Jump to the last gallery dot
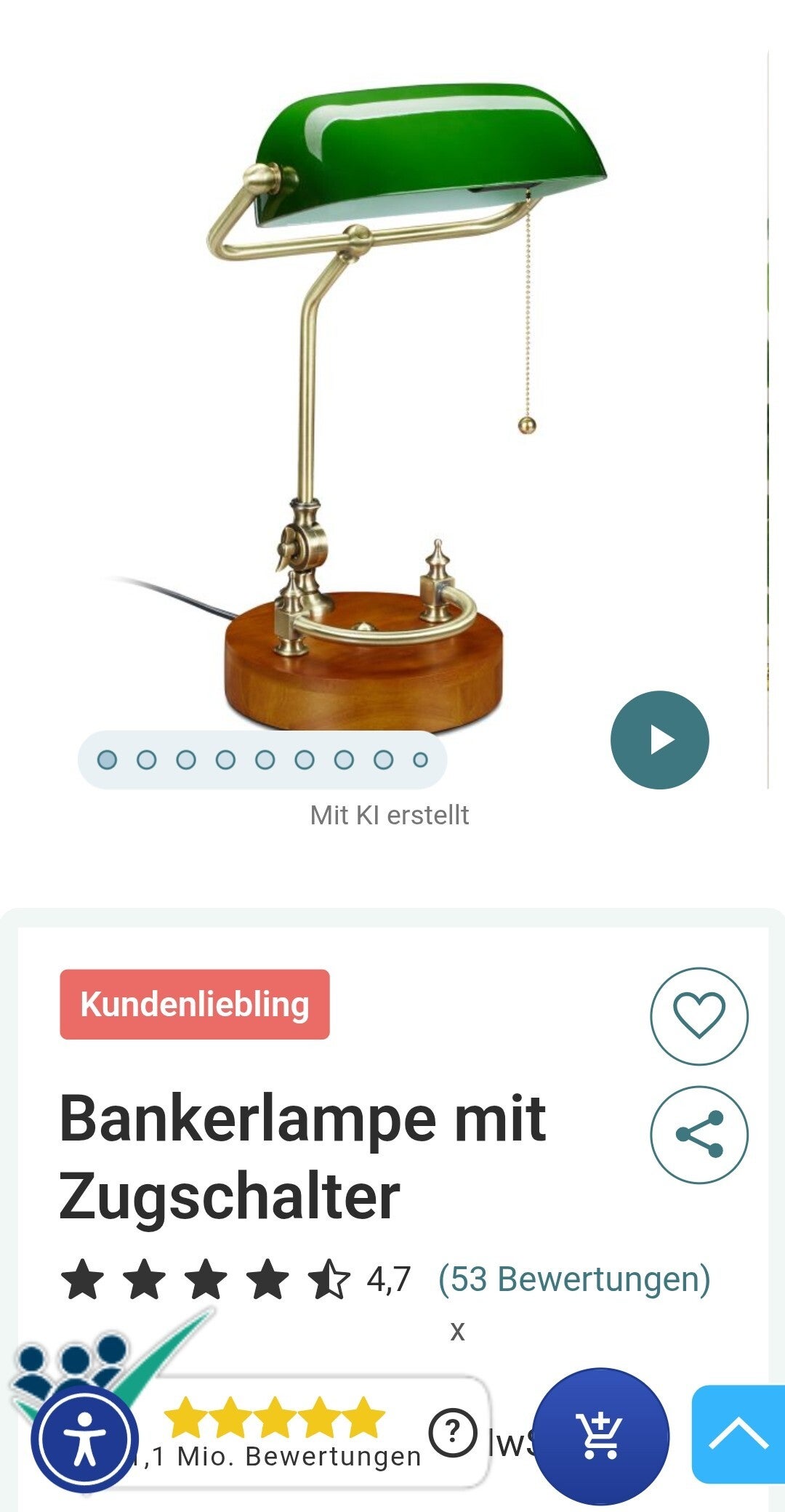The width and height of the screenshot is (785, 1512). click(x=420, y=760)
